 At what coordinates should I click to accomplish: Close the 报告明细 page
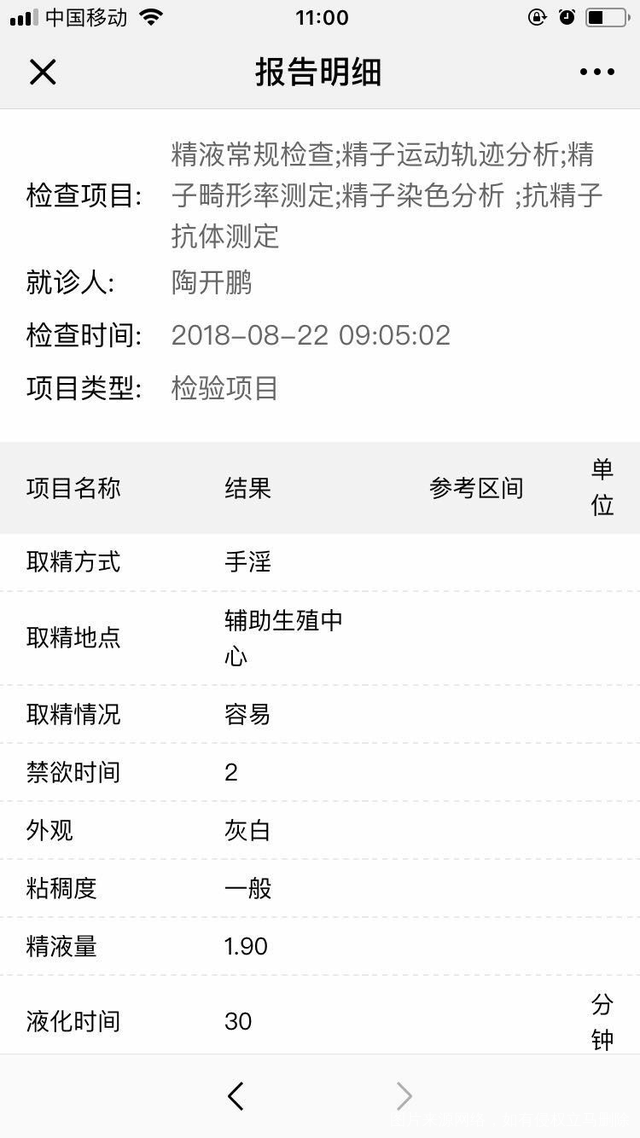pos(43,72)
